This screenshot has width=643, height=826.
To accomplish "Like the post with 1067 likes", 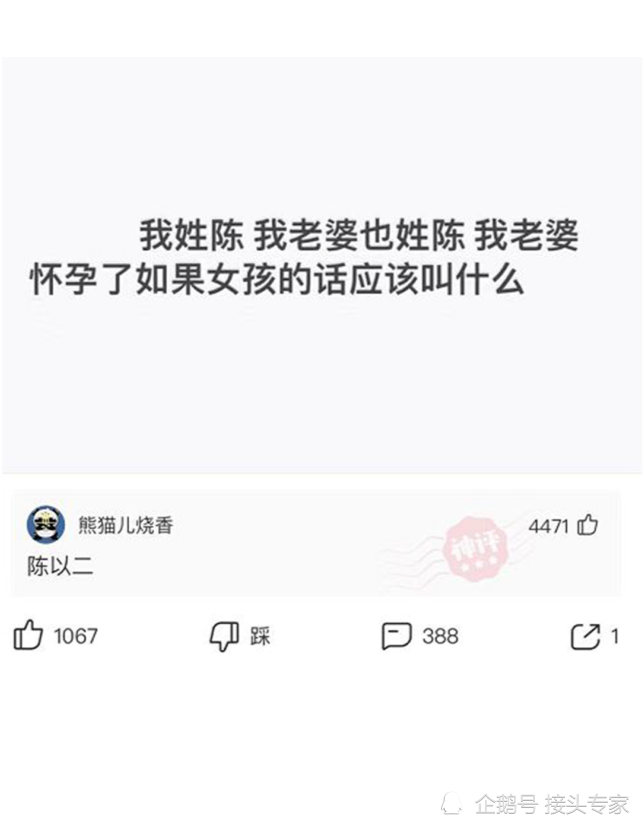I will coord(29,635).
